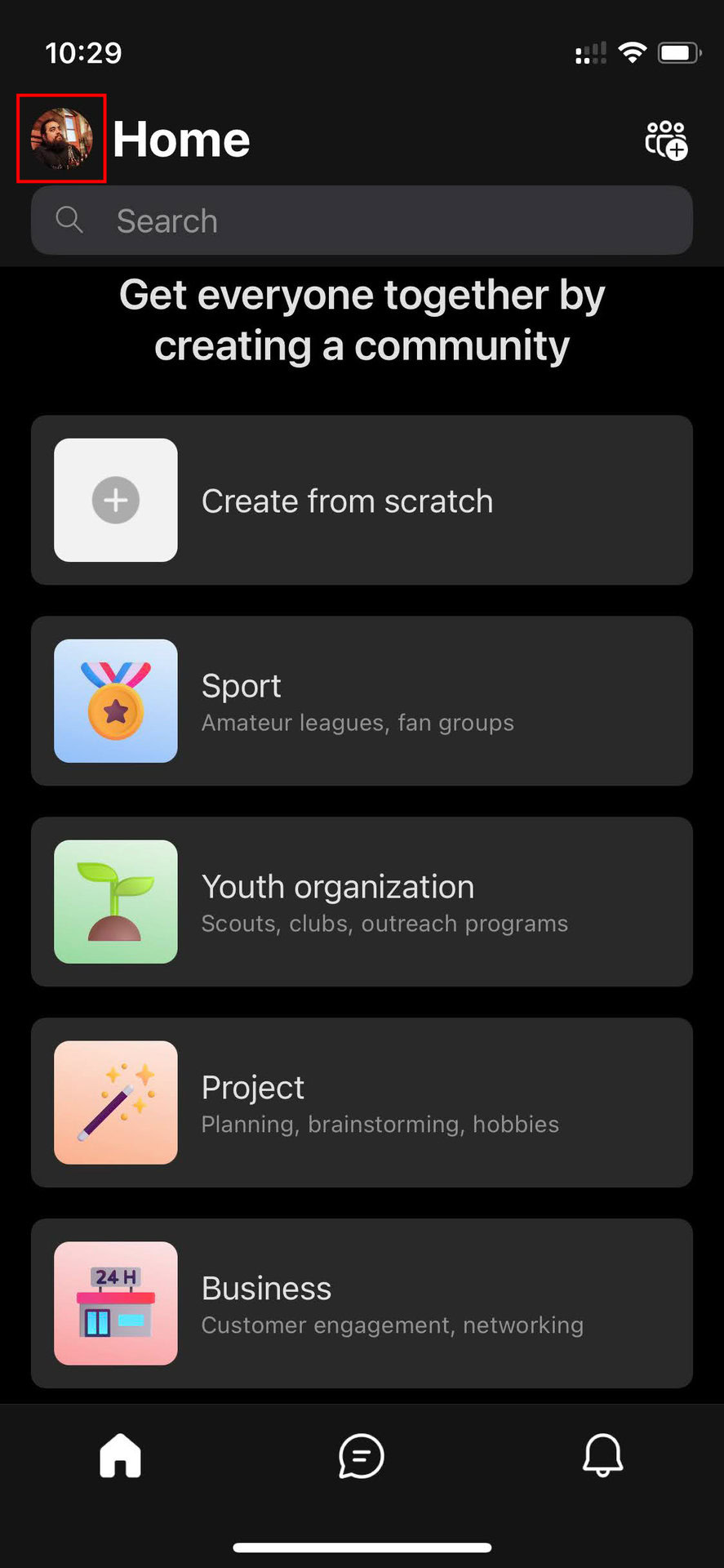724x1568 pixels.
Task: Pick the Youth organization template
Action: coord(362,902)
